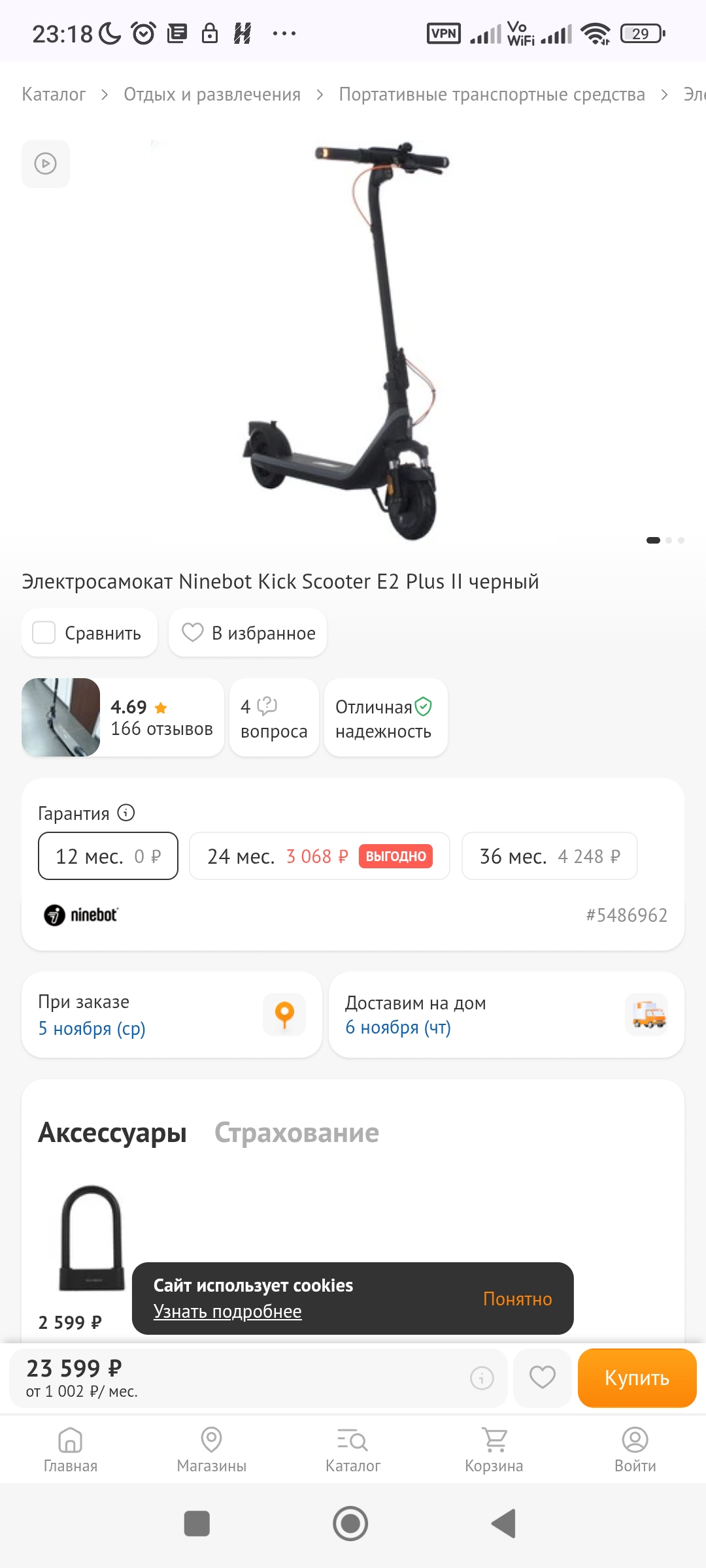Select the 24 мес. warranty option
The image size is (706, 1568).
tap(320, 856)
